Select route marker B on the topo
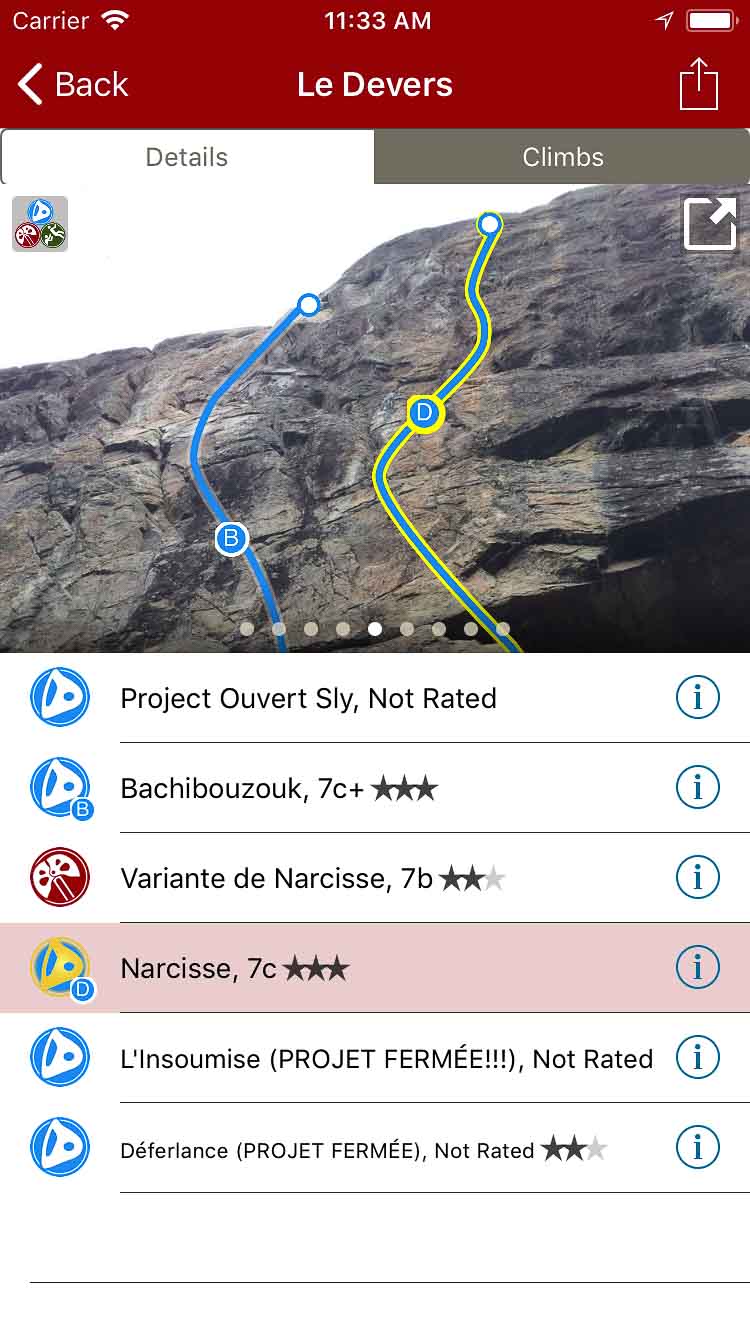Viewport: 750px width, 1334px height. (x=231, y=539)
